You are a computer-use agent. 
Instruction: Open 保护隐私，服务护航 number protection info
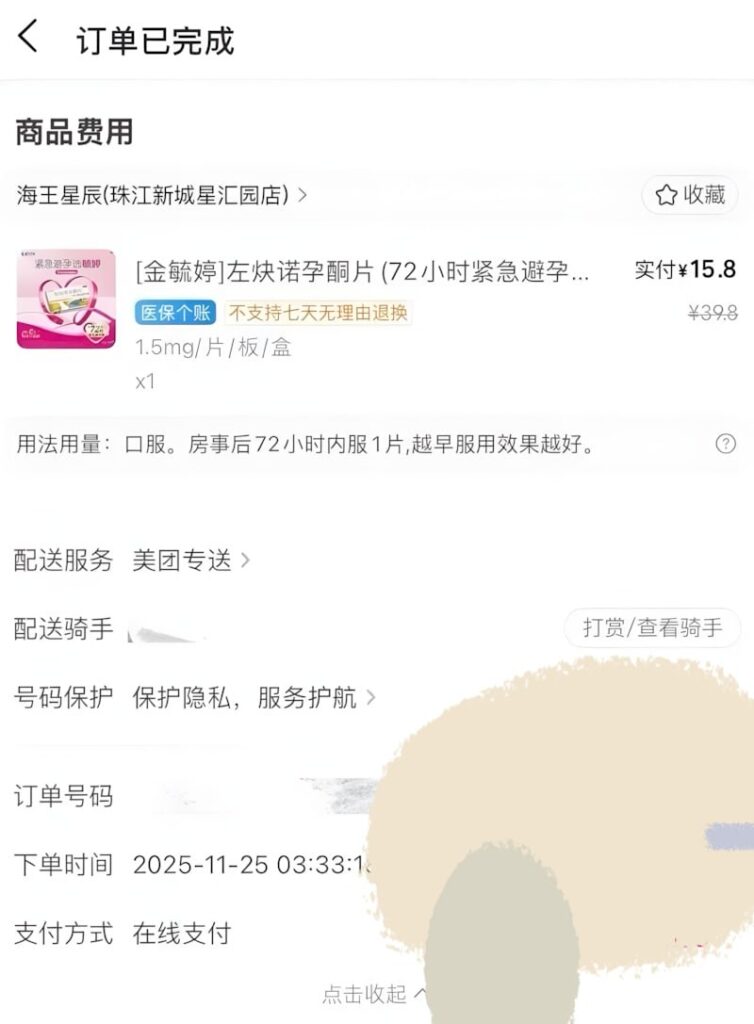[x=252, y=697]
